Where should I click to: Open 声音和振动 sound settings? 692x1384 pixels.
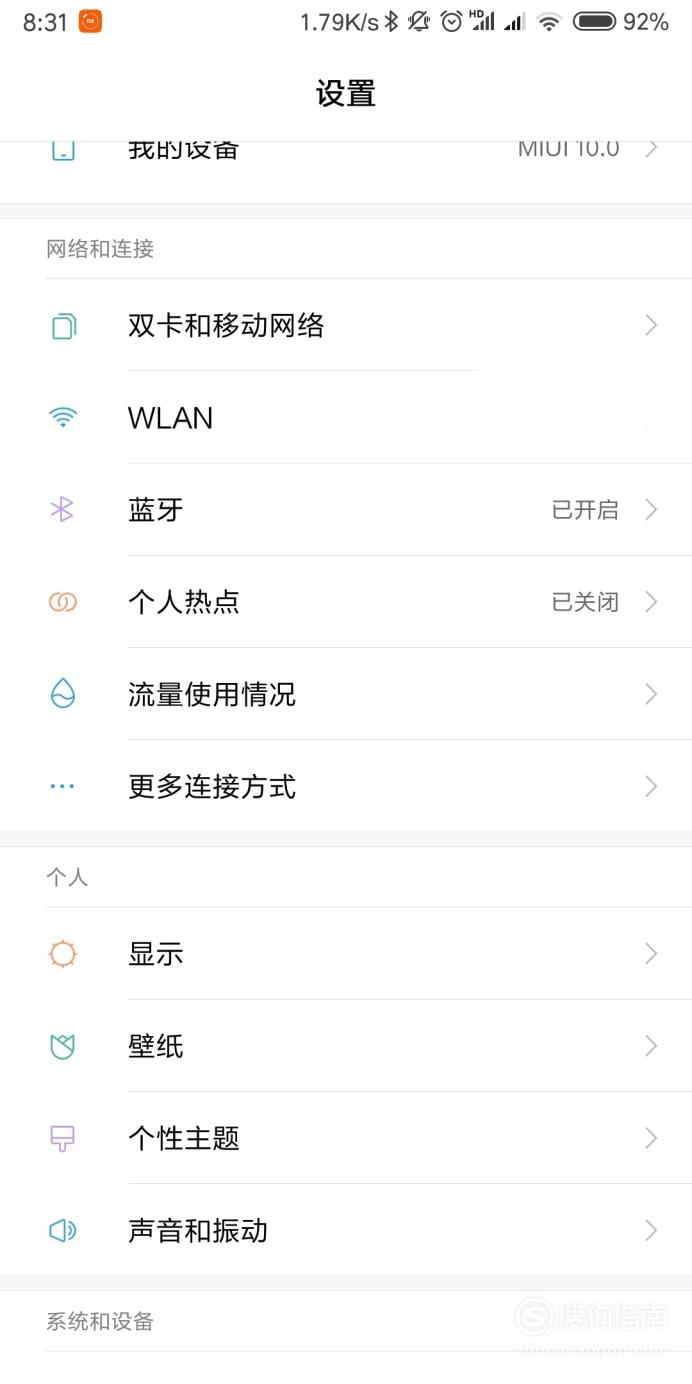click(x=346, y=1229)
